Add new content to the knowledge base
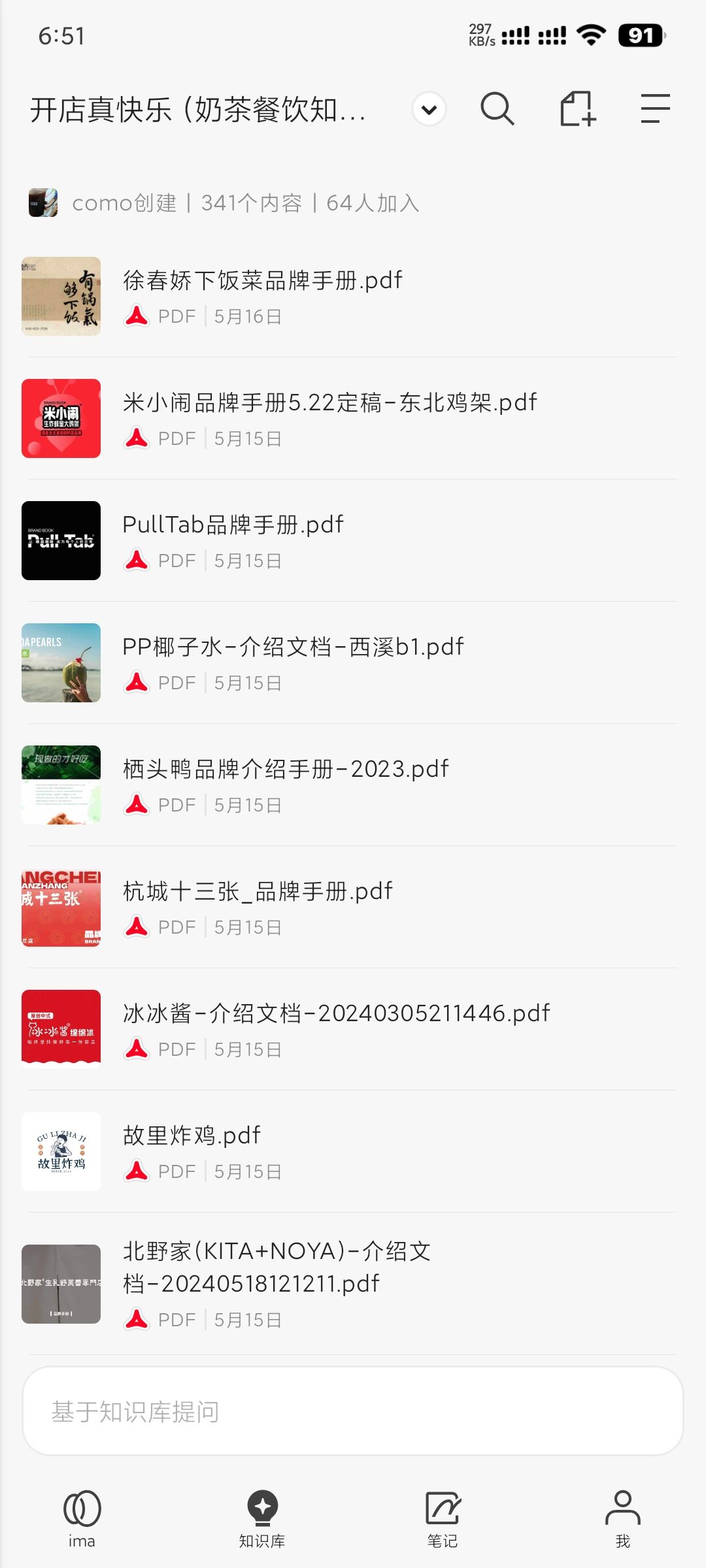The image size is (706, 1568). click(x=578, y=109)
